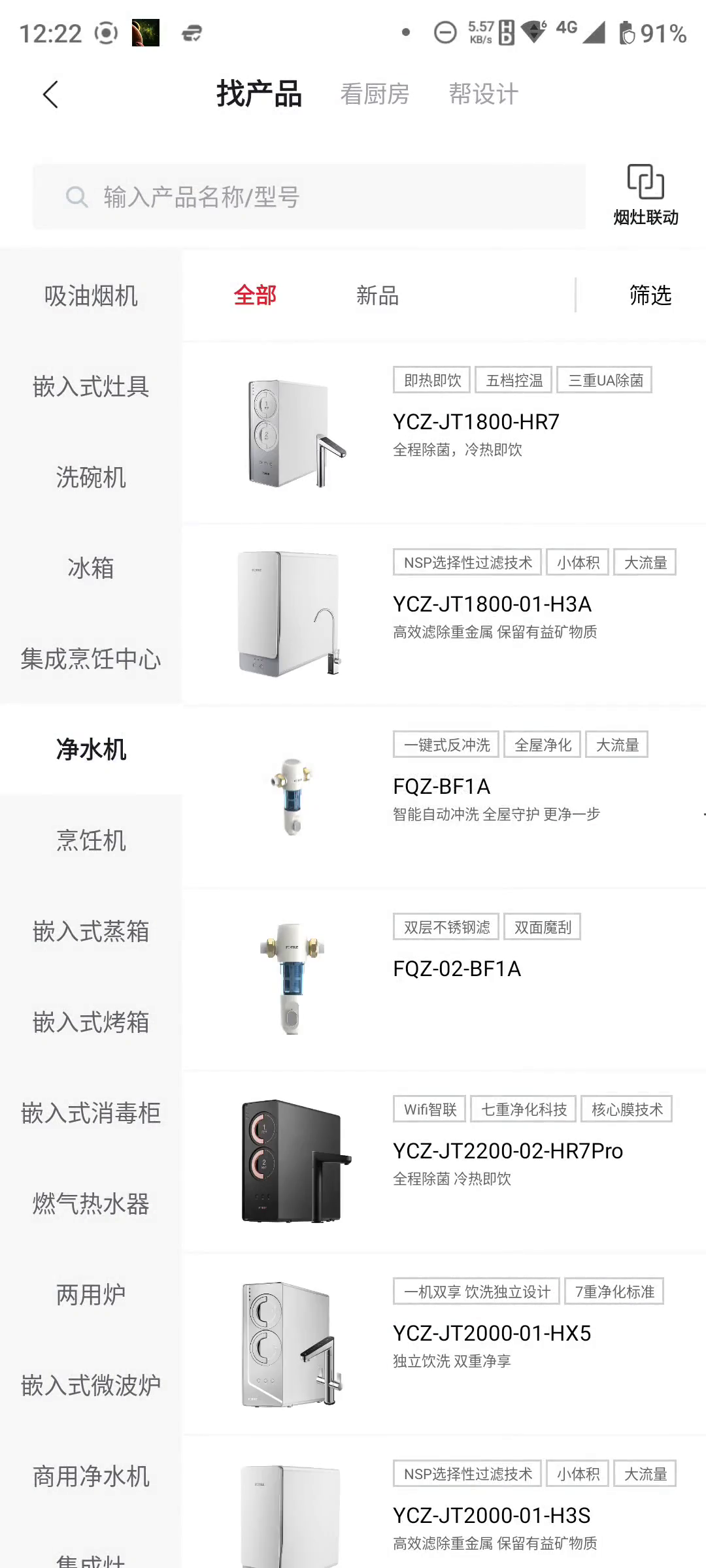Choose 嵌入式蒸箱 category
Image resolution: width=706 pixels, height=1568 pixels.
91,932
